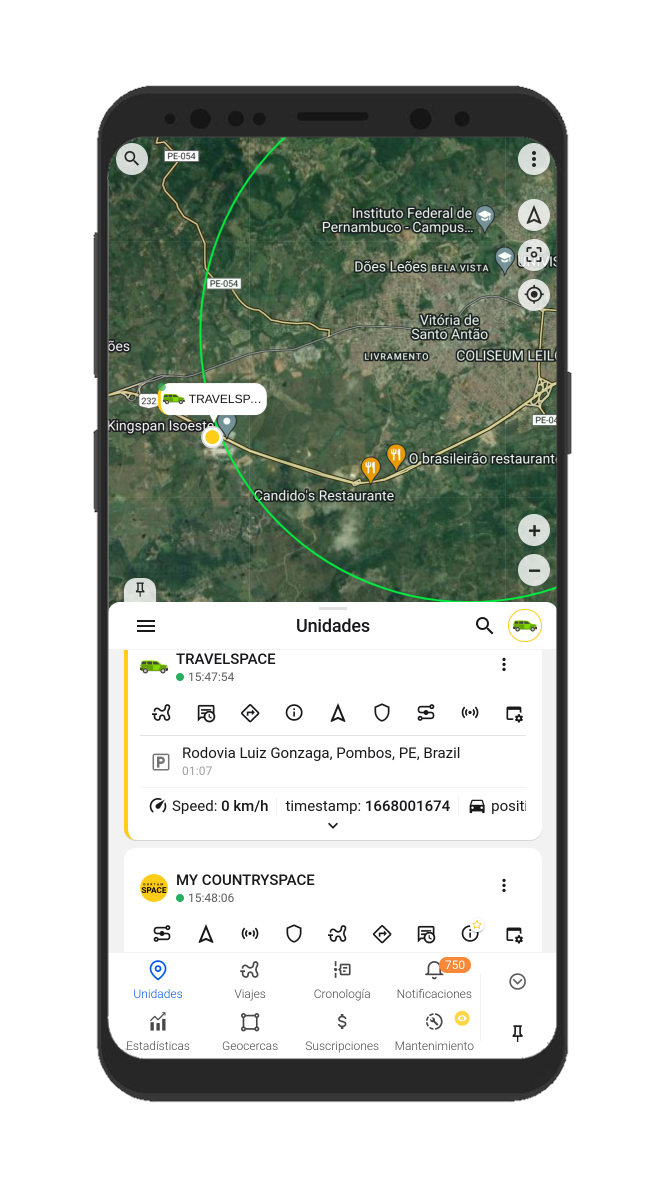The height and width of the screenshot is (1196, 665).
Task: Open the Geocercas tab
Action: [x=250, y=1032]
